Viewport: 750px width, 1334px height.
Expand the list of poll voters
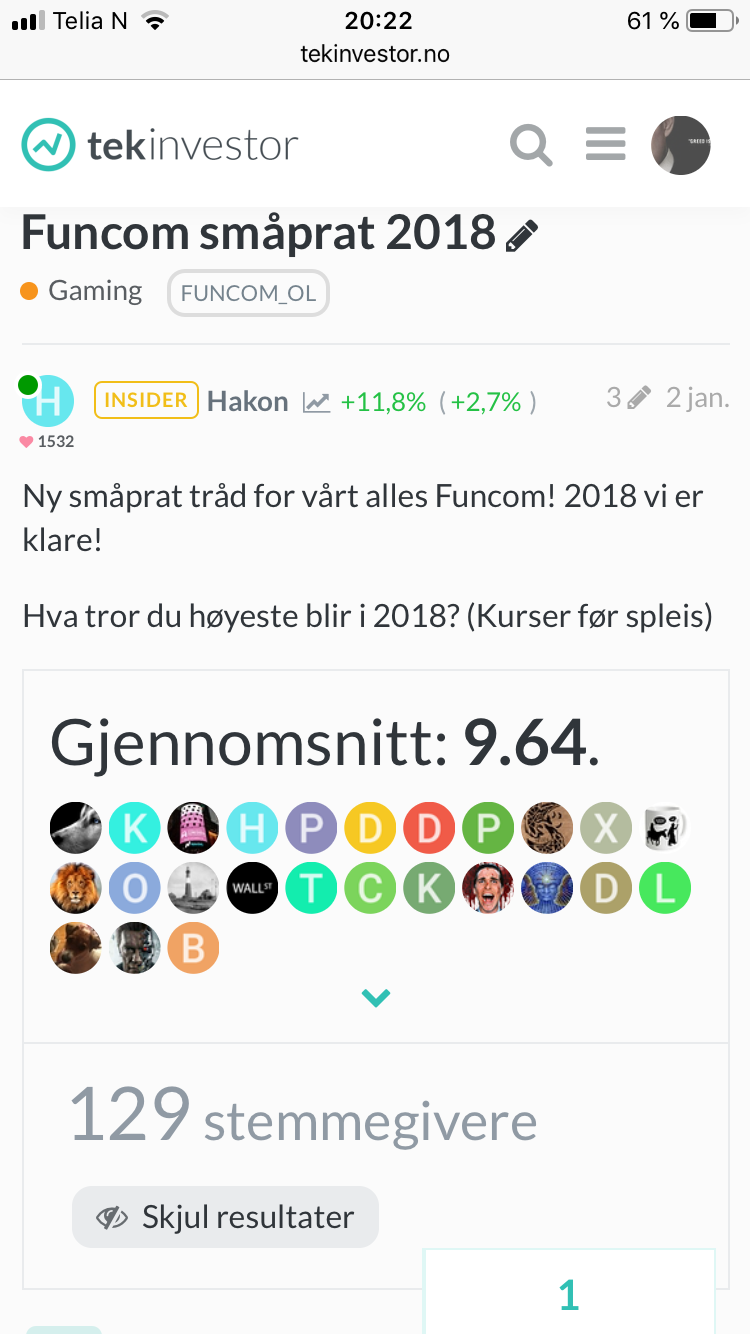376,997
